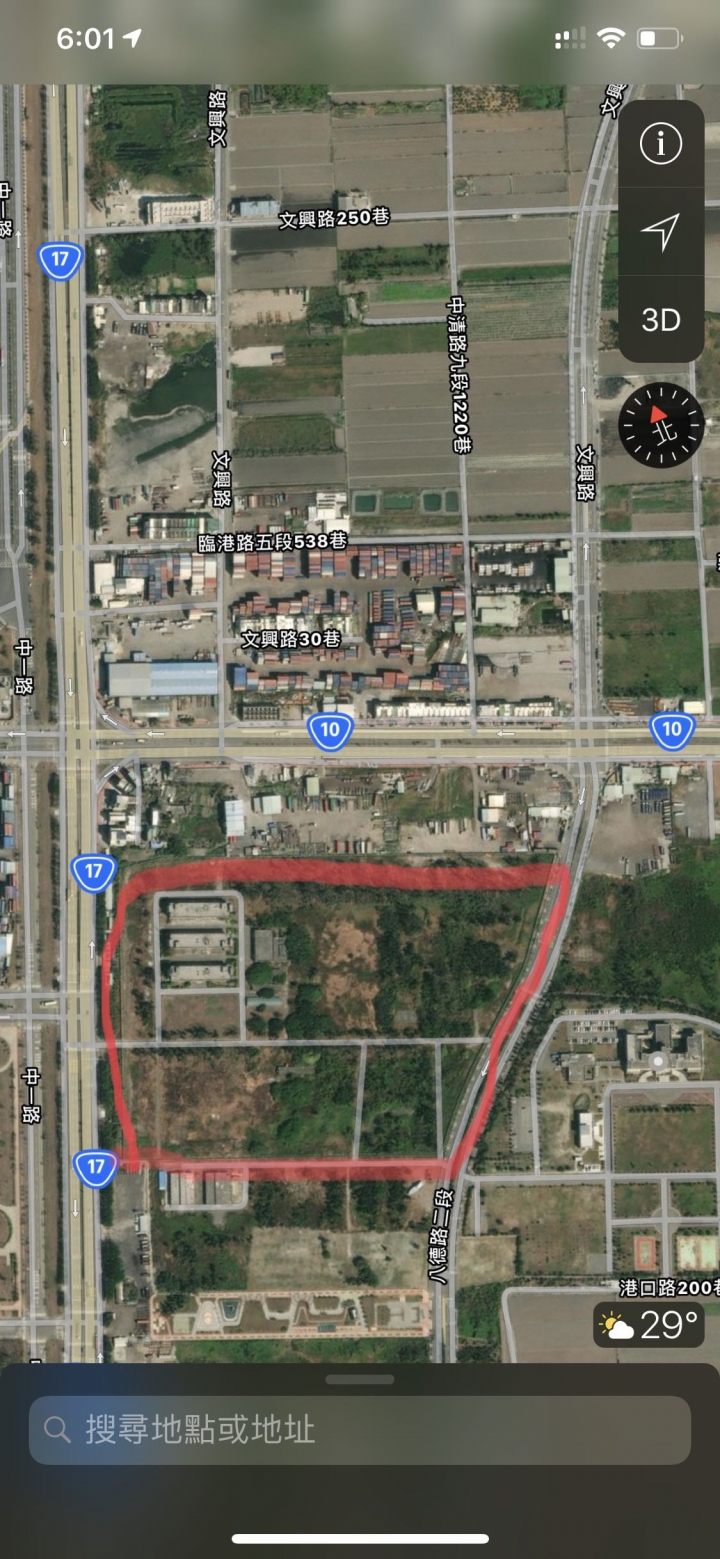Tap the search place or address field

[360, 1430]
